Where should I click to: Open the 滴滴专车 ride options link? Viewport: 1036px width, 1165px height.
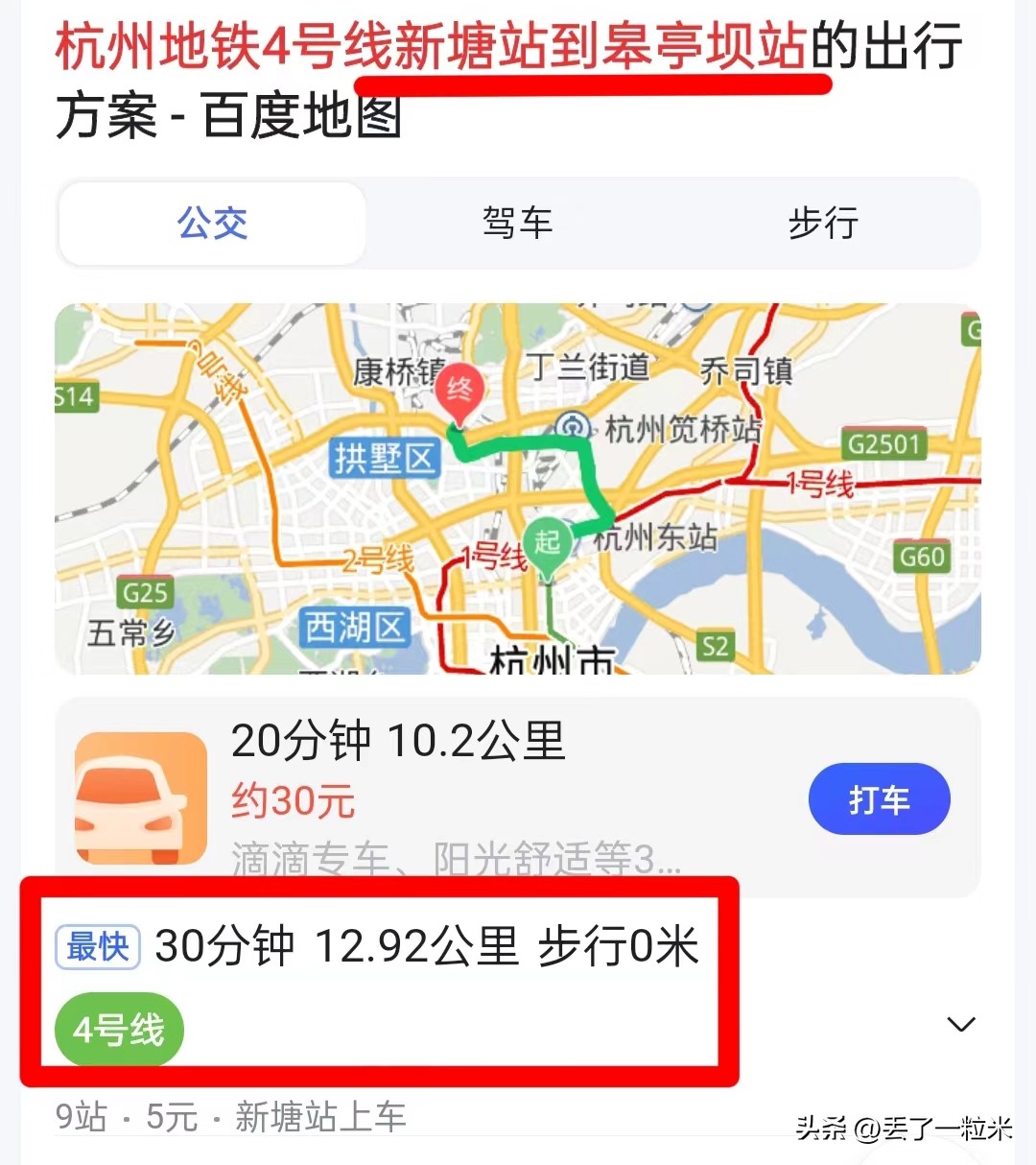[317, 857]
